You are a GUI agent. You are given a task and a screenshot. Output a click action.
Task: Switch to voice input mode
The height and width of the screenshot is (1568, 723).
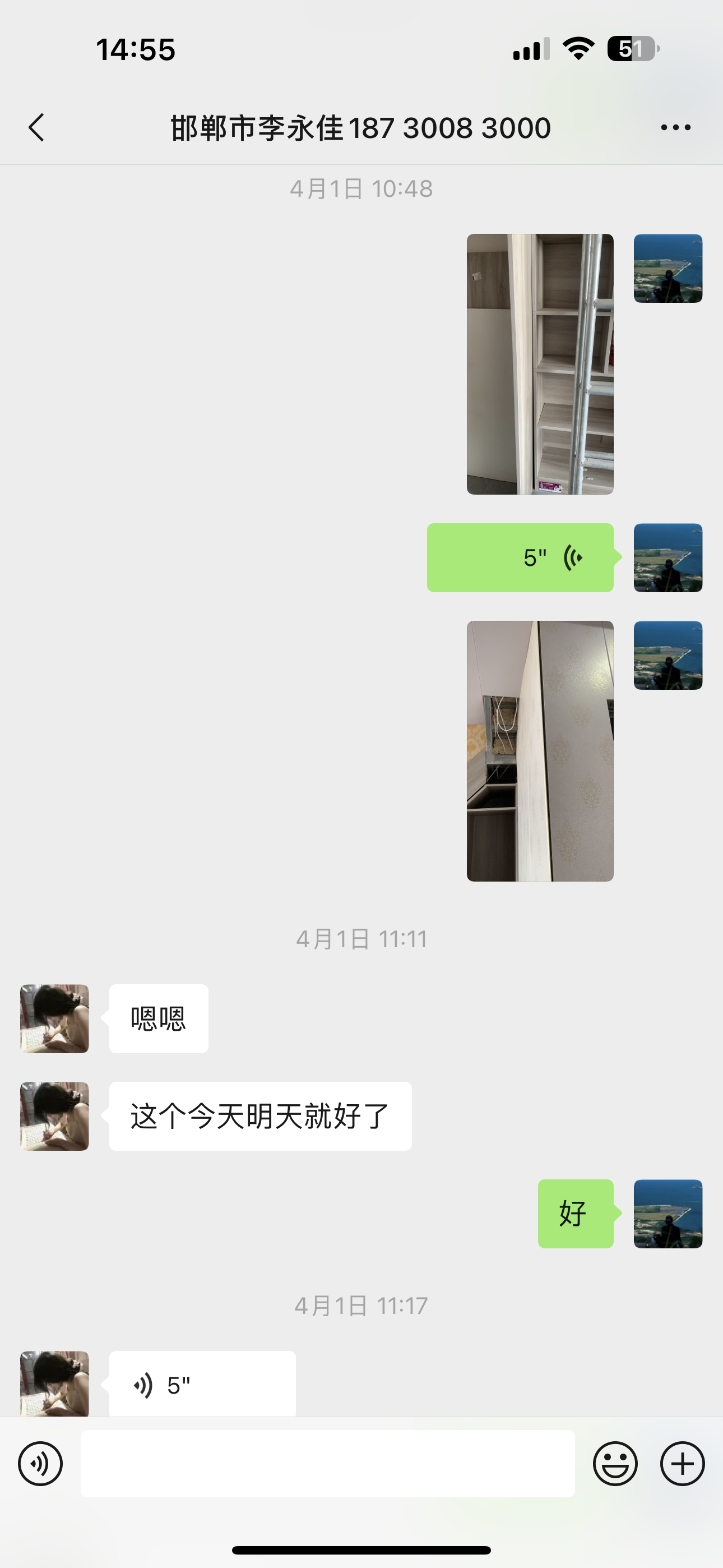coord(40,1464)
